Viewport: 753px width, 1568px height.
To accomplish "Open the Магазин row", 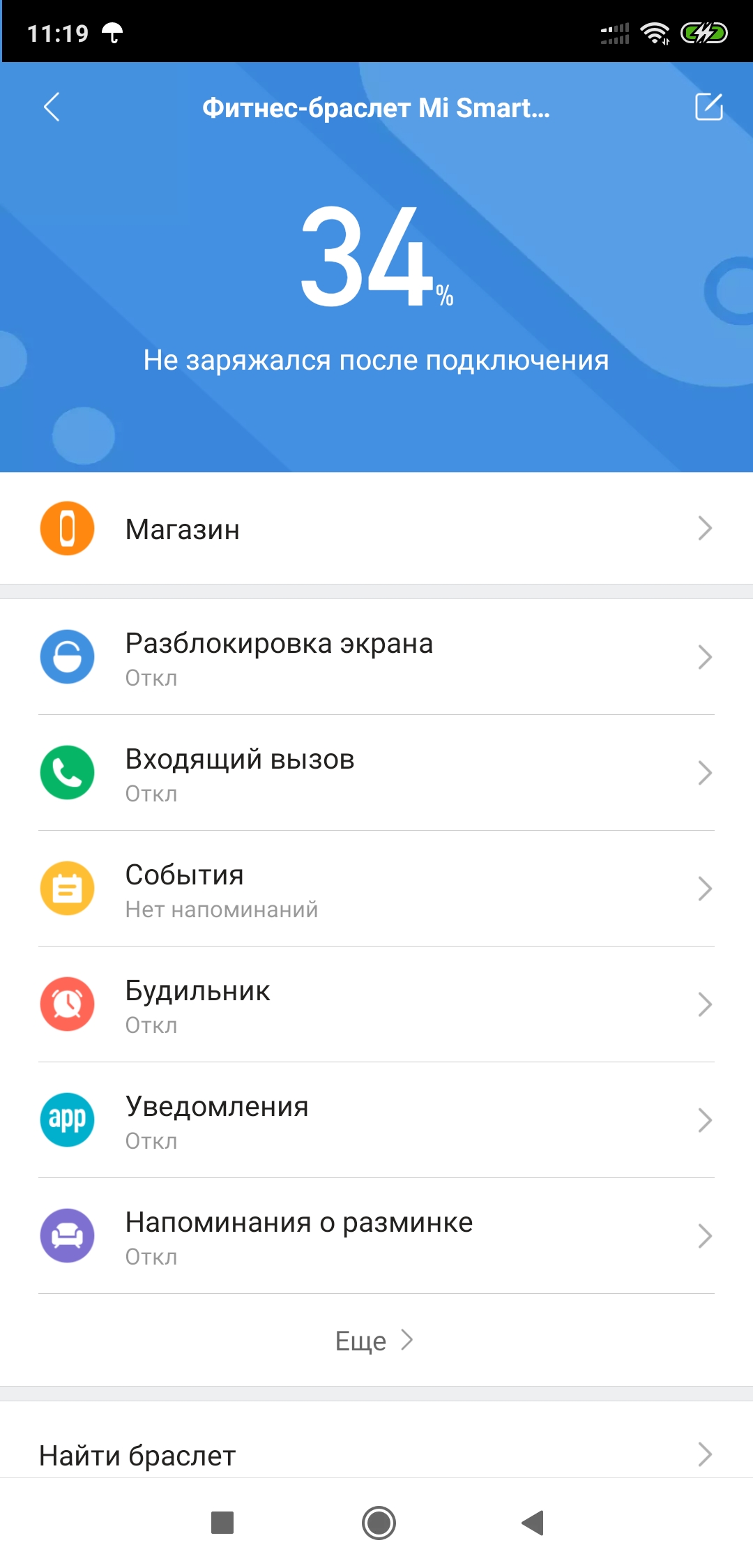I will [376, 529].
